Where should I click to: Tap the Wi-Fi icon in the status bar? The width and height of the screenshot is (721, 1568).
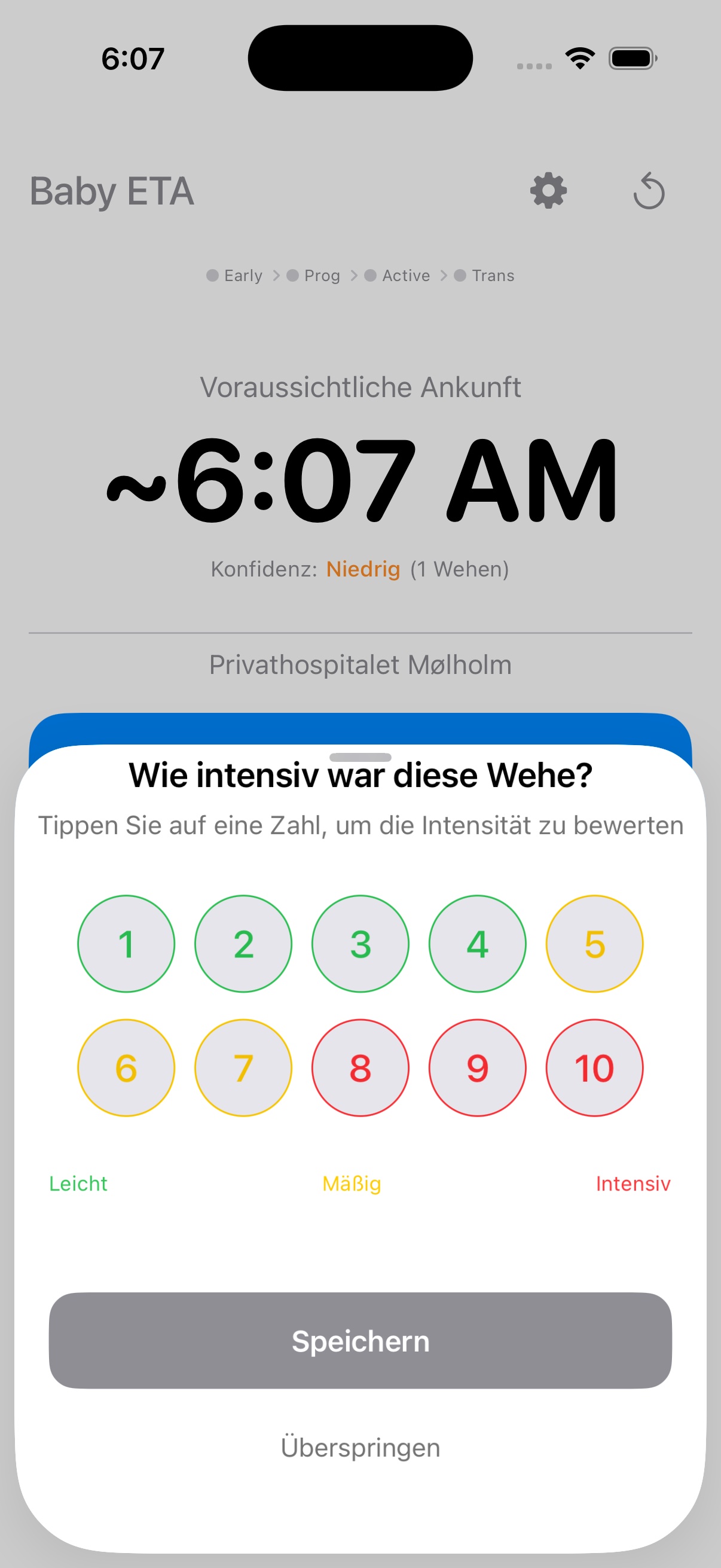[x=579, y=57]
